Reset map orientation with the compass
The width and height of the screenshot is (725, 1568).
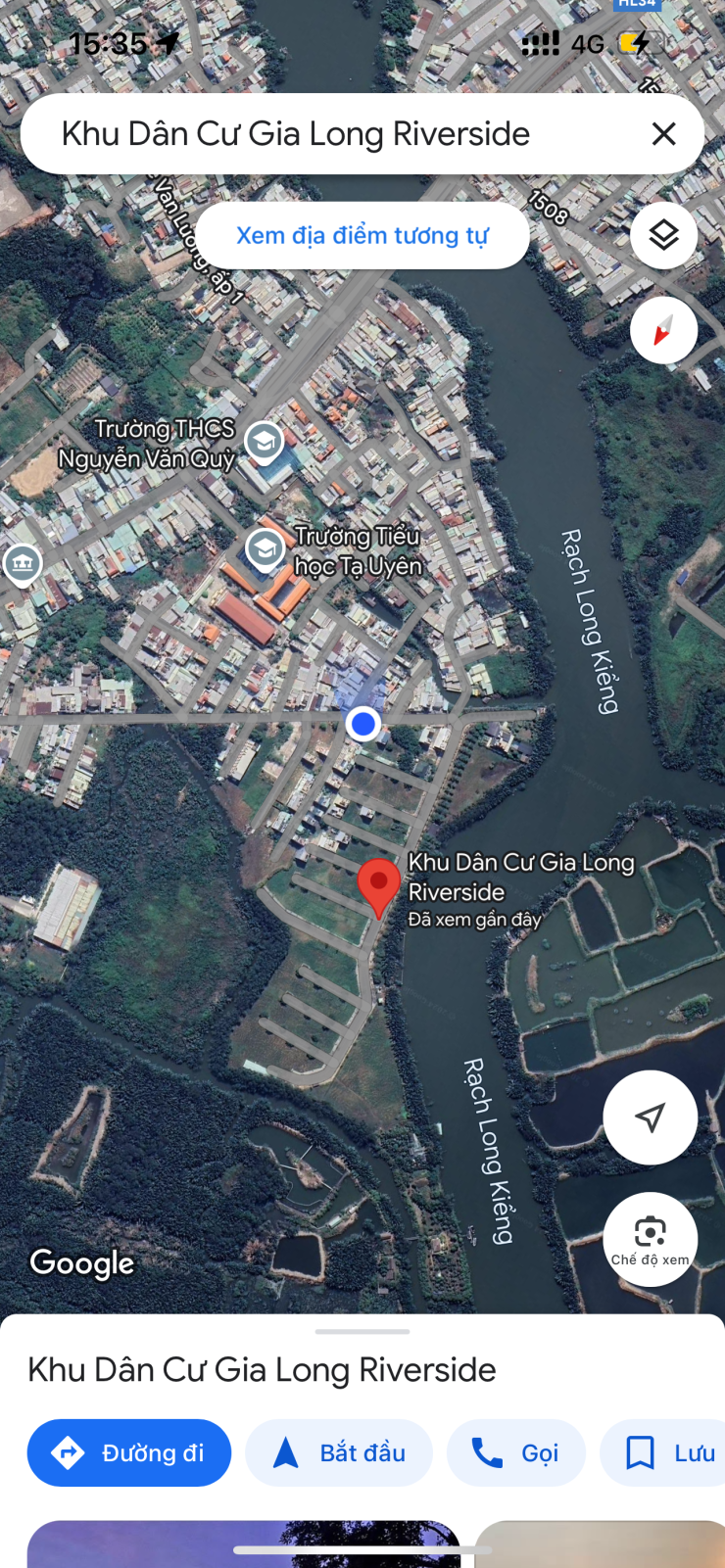[x=663, y=330]
